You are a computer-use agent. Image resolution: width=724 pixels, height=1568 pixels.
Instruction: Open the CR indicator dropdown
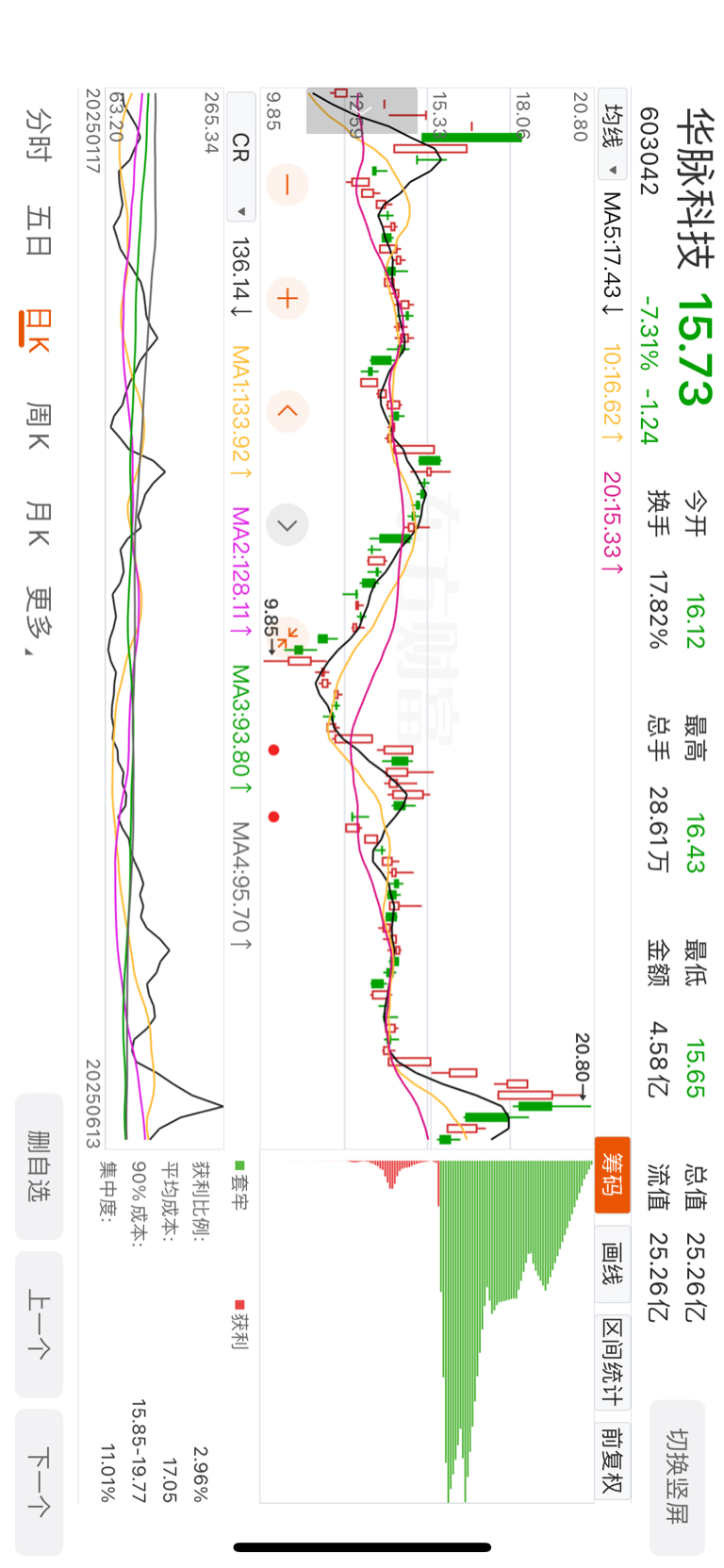(241, 157)
